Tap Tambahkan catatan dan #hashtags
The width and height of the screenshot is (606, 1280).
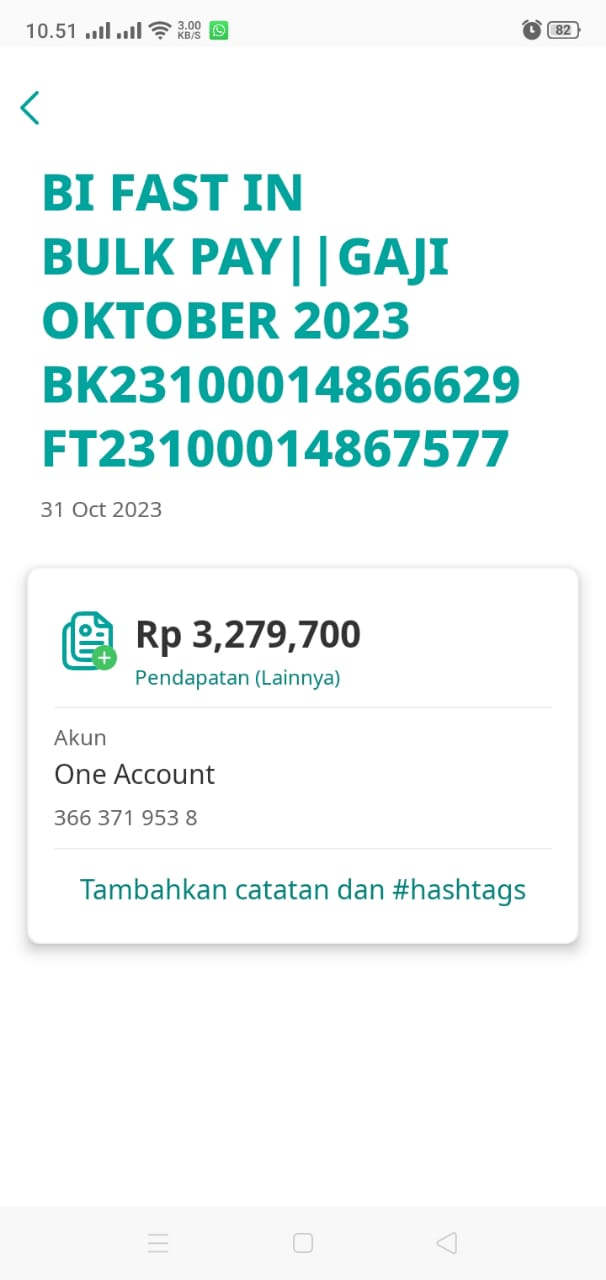[x=303, y=890]
